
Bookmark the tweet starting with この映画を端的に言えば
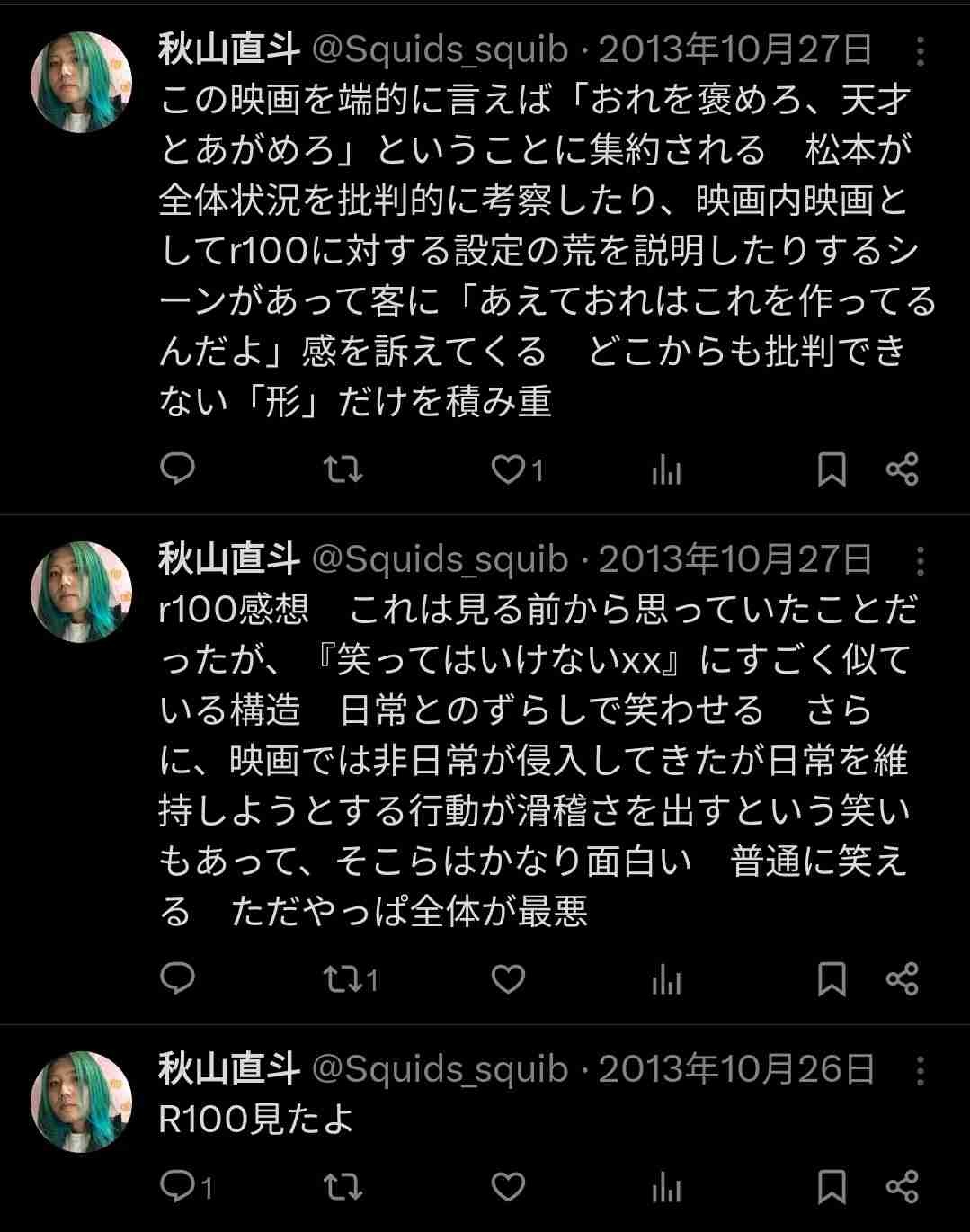click(x=832, y=469)
